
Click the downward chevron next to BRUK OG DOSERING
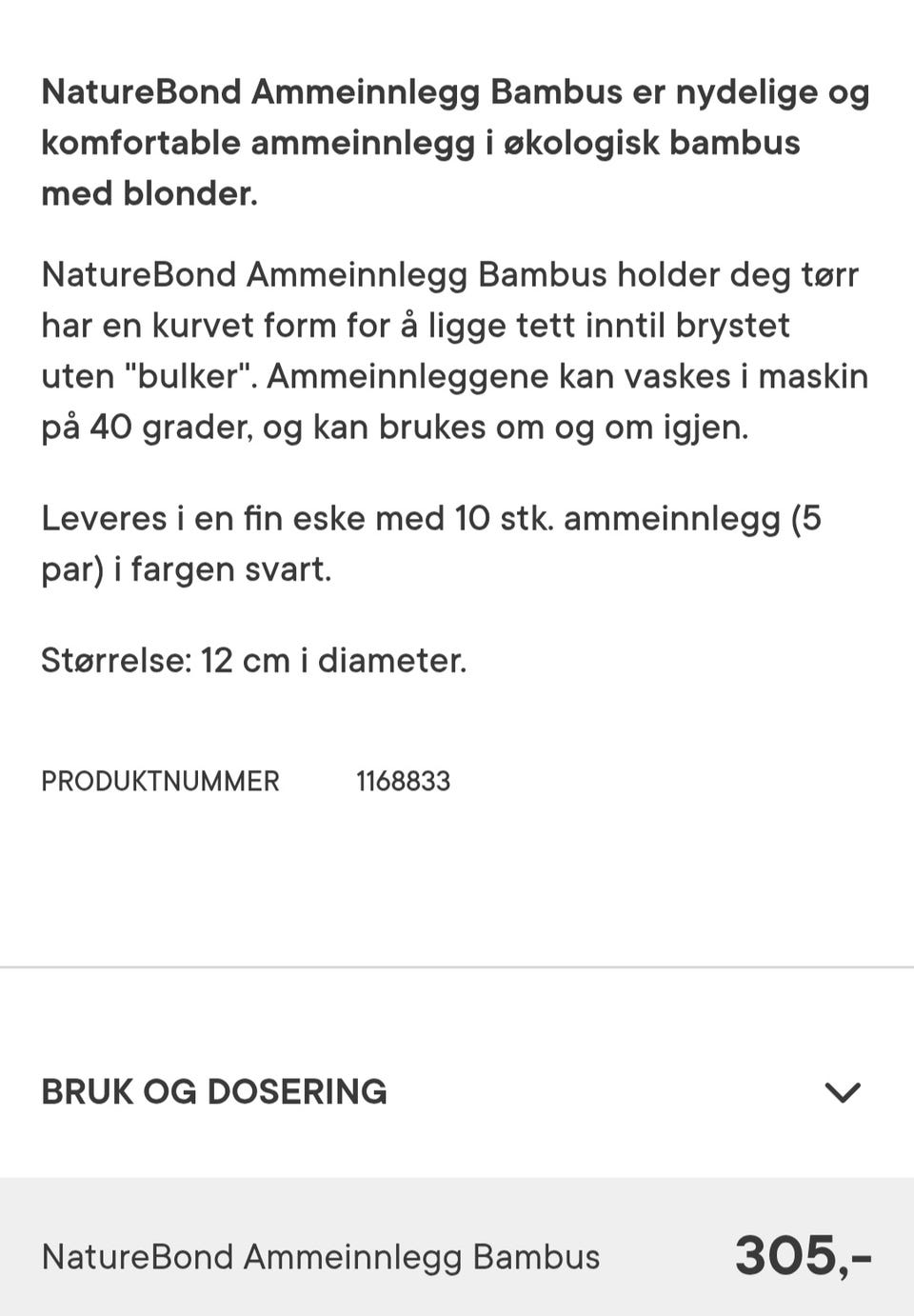[x=842, y=1093]
